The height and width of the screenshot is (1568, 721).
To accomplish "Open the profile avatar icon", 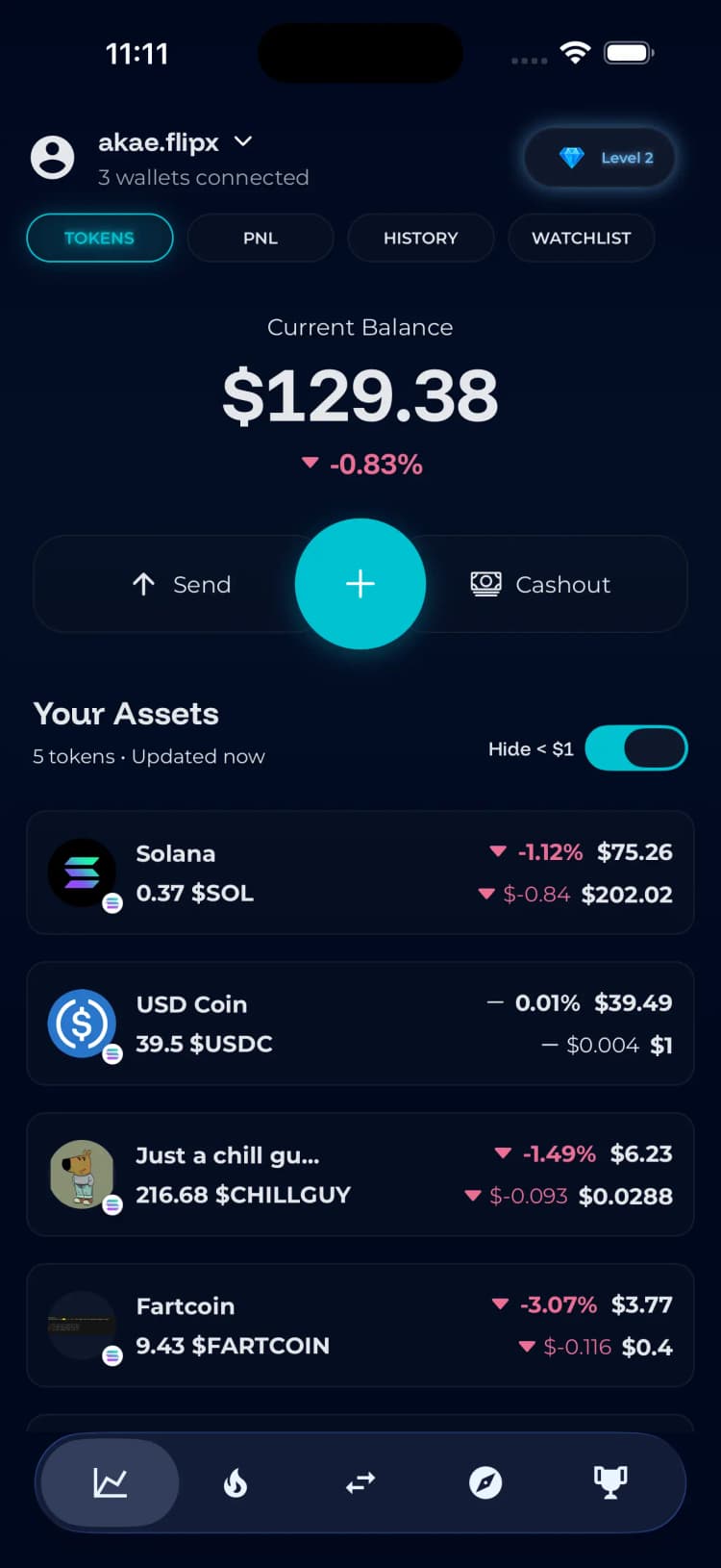I will (53, 157).
